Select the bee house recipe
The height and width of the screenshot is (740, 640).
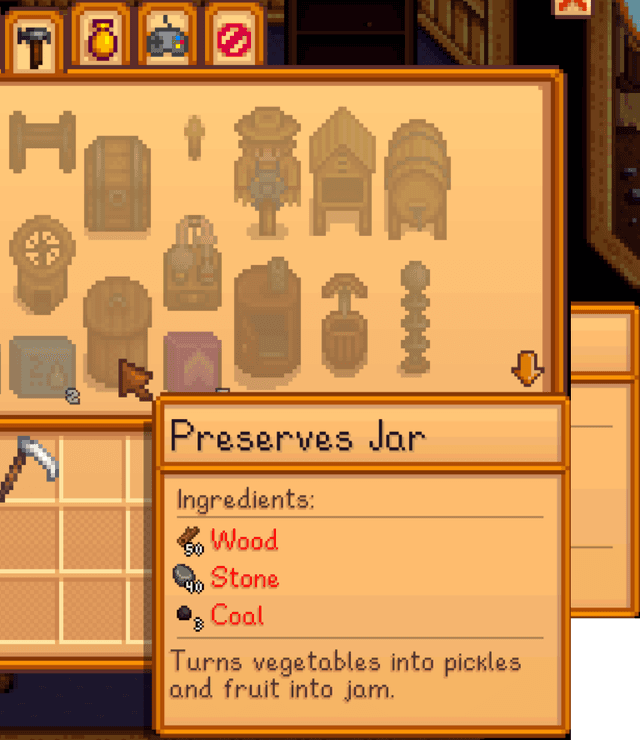342,172
